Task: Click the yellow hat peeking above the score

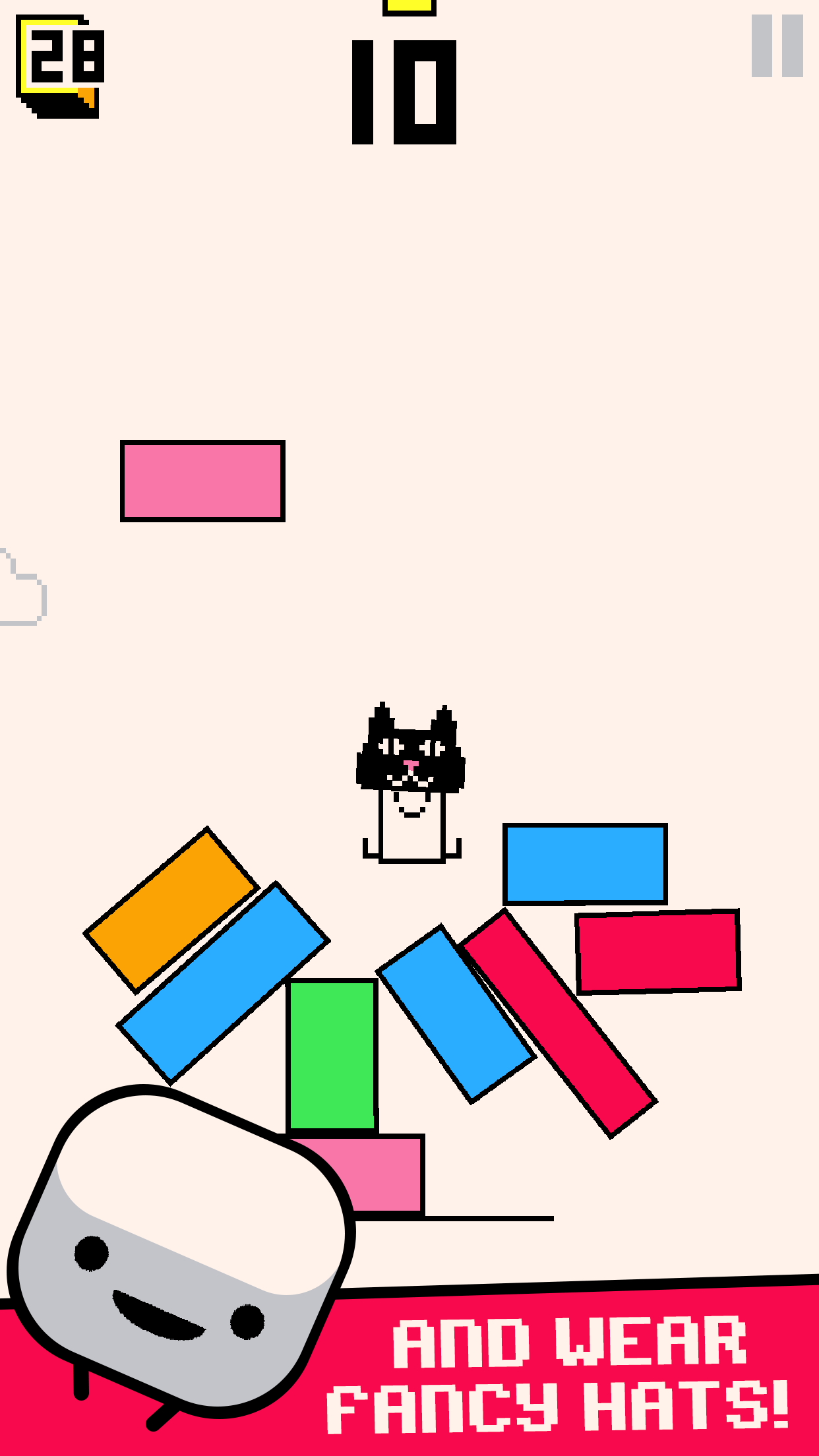Action: [x=409, y=8]
